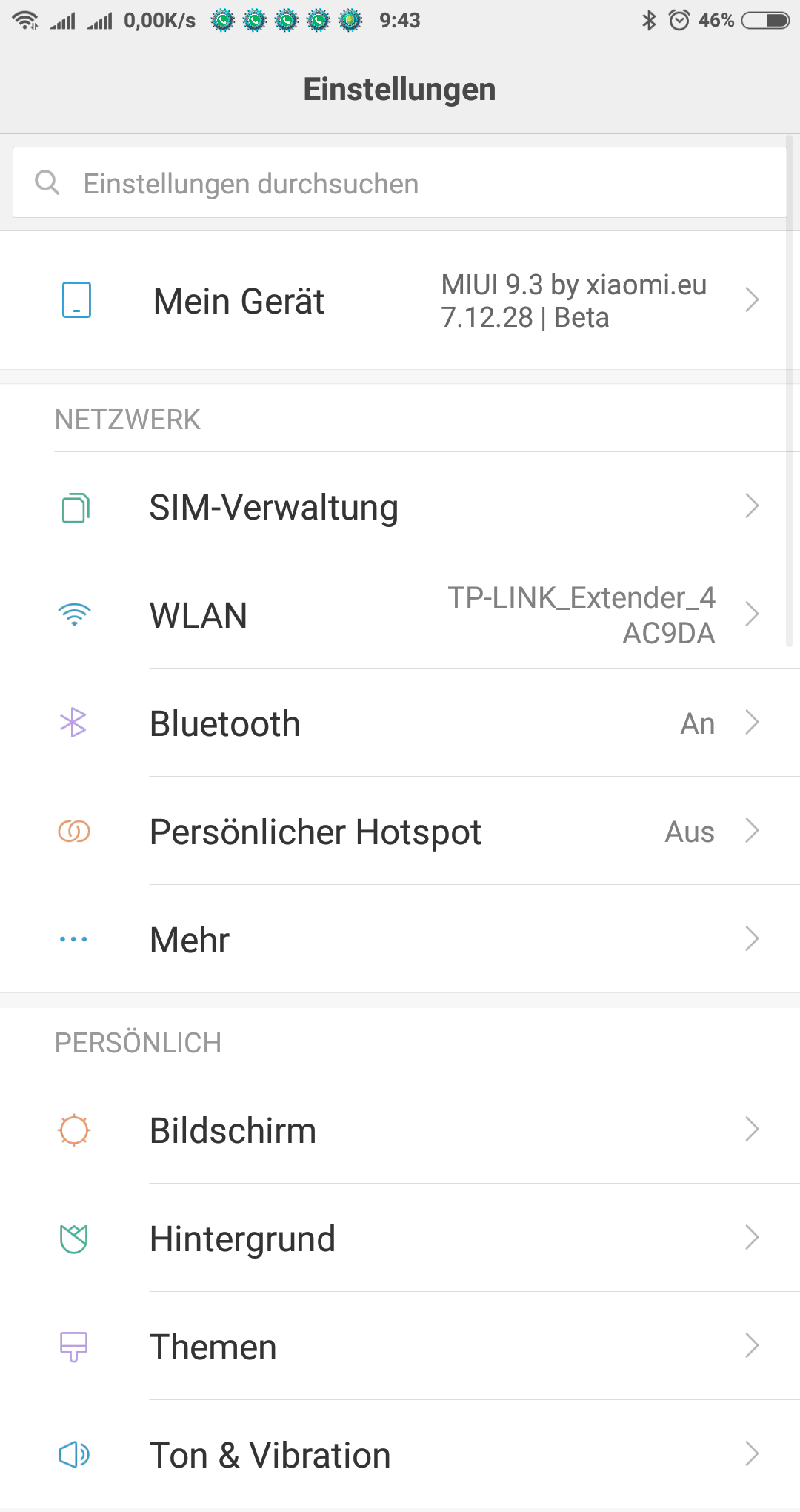Image resolution: width=800 pixels, height=1512 pixels.
Task: Open Ton & Vibration settings
Action: point(400,1454)
